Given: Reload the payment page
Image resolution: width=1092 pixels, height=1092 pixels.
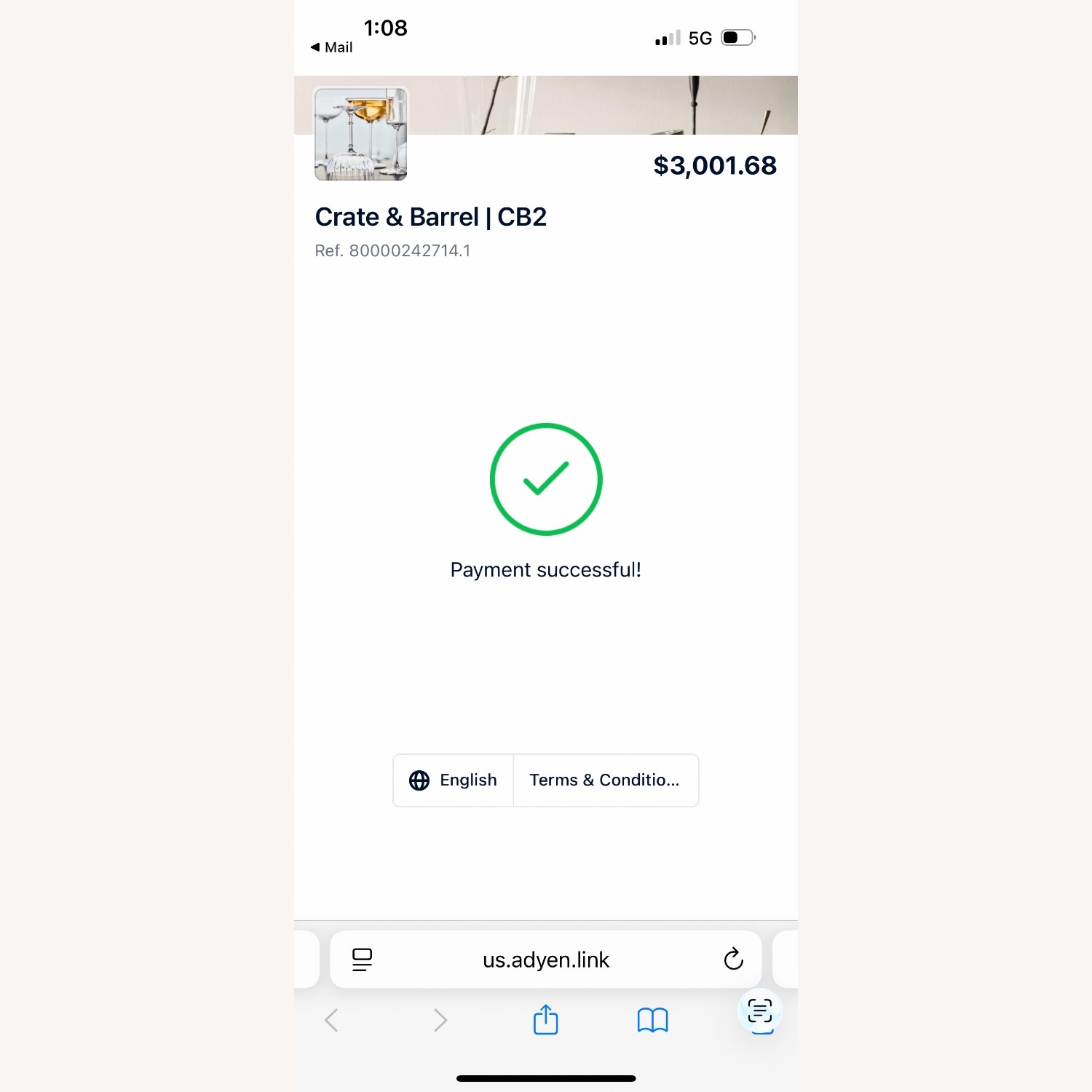Looking at the screenshot, I should [733, 960].
